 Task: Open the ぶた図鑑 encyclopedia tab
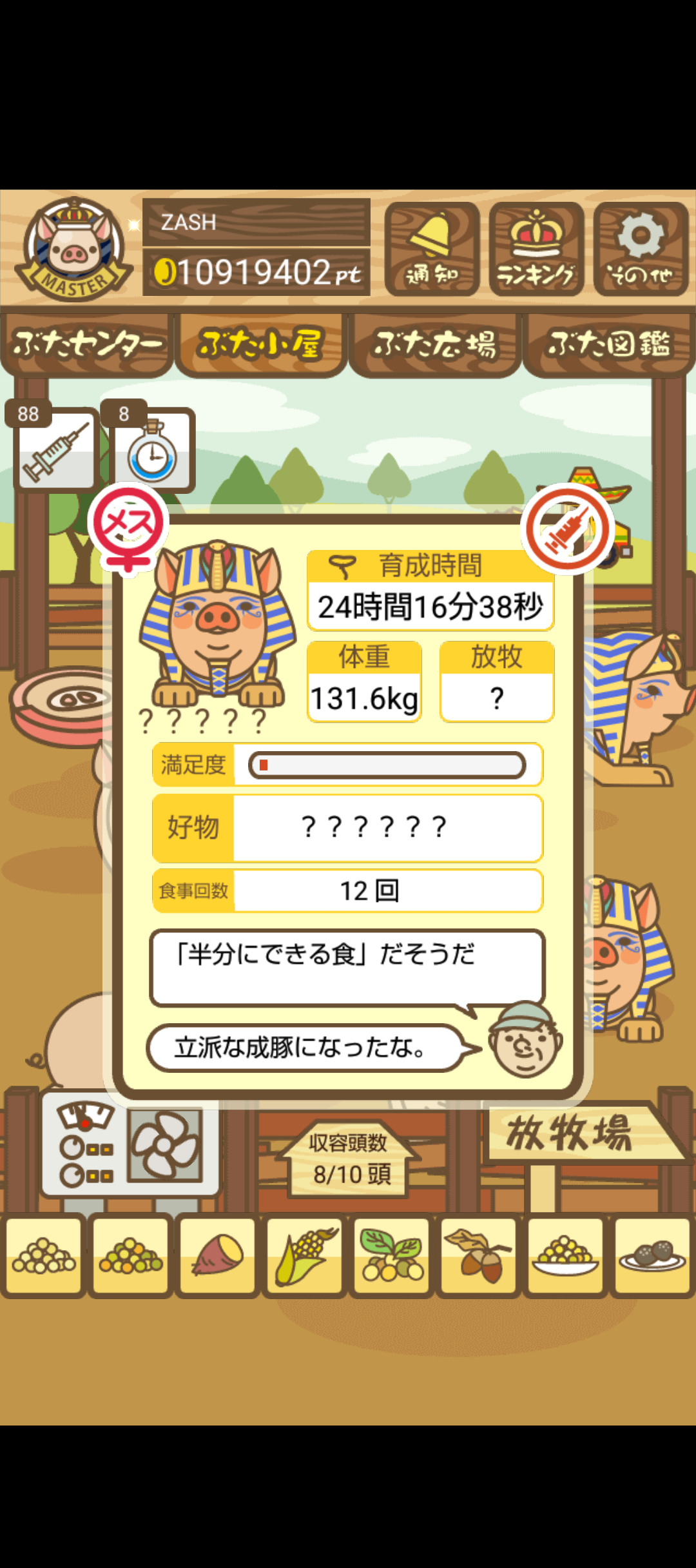608,344
